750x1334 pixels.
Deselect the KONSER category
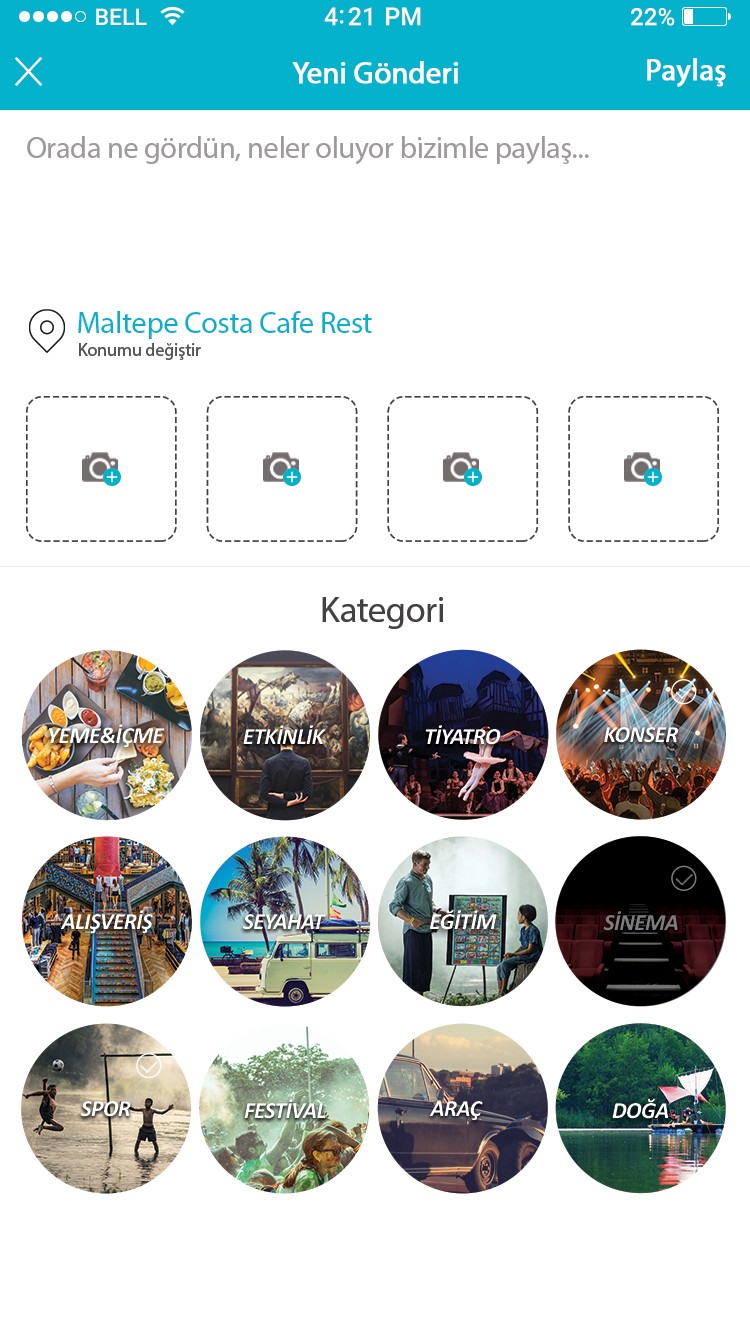(641, 735)
